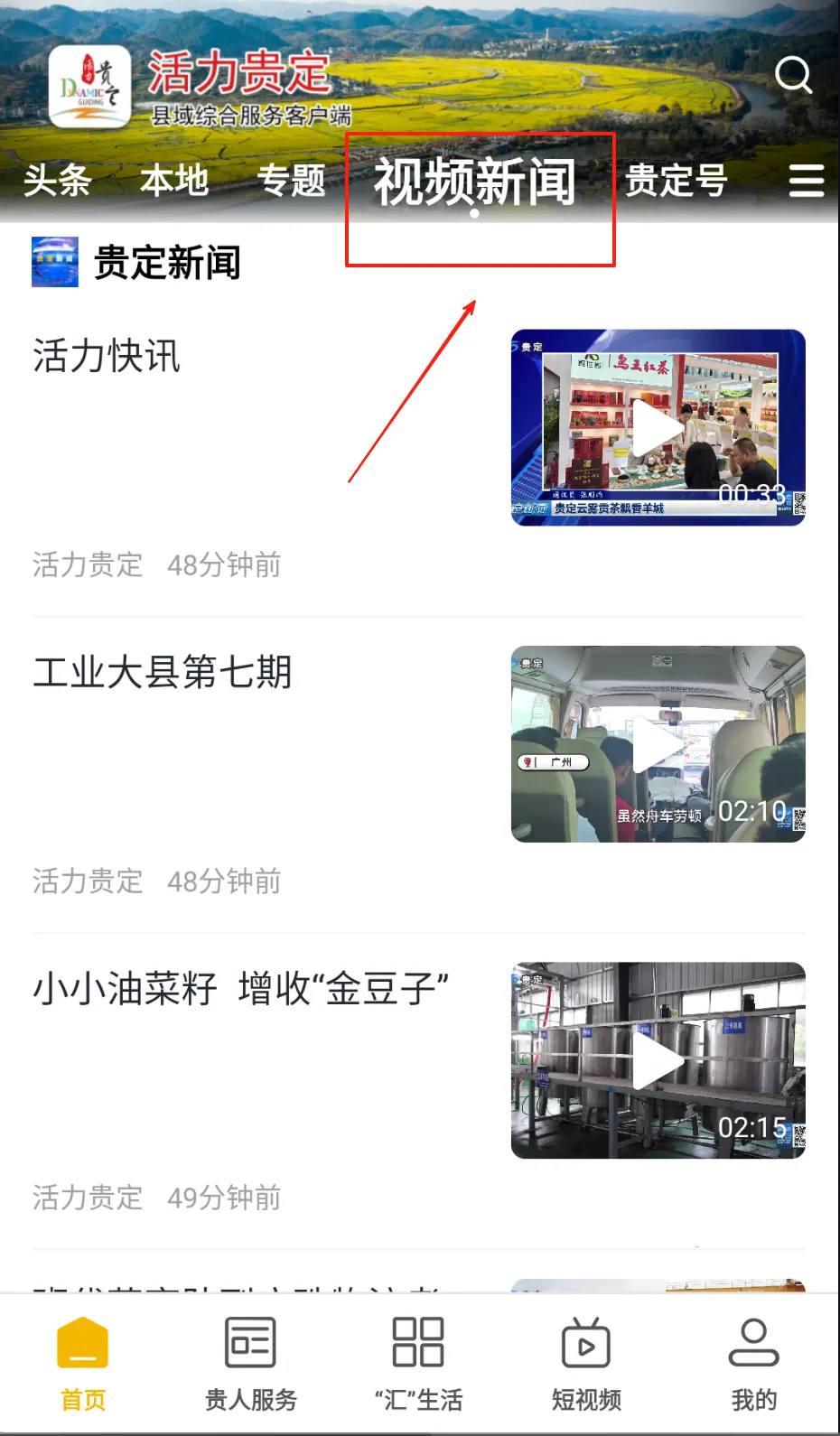Play the 贵定云雾贡茶 video
Screen dimensions: 840x1436
click(x=657, y=427)
